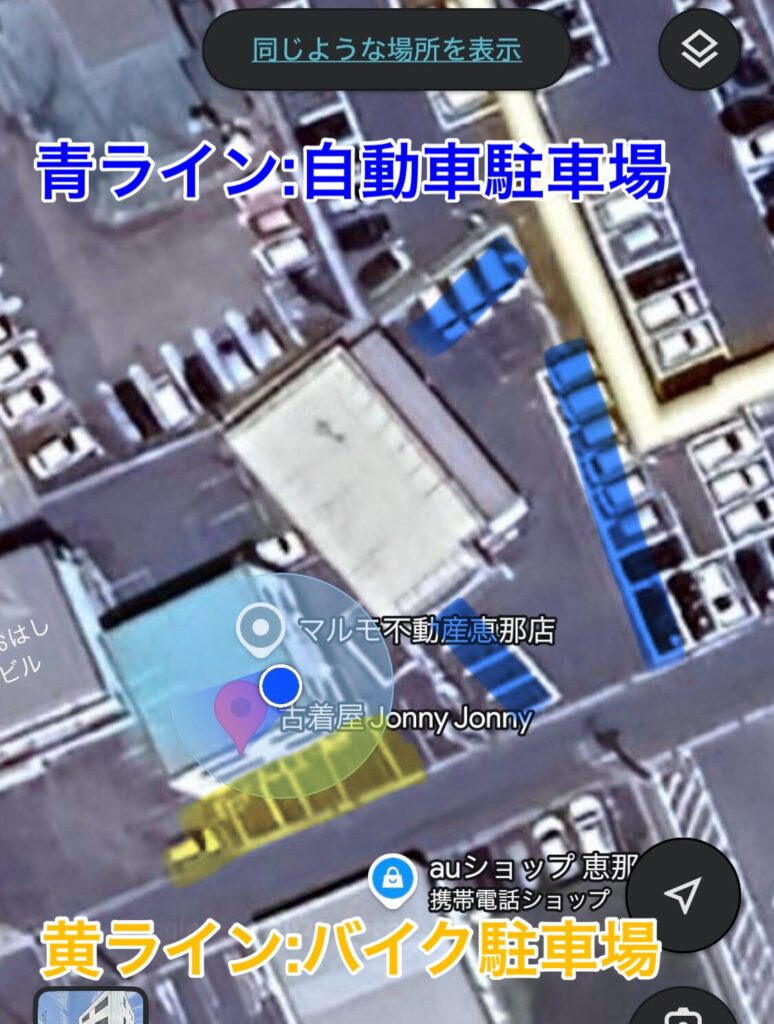Open the Street View thumbnail
The width and height of the screenshot is (774, 1024).
click(92, 1008)
